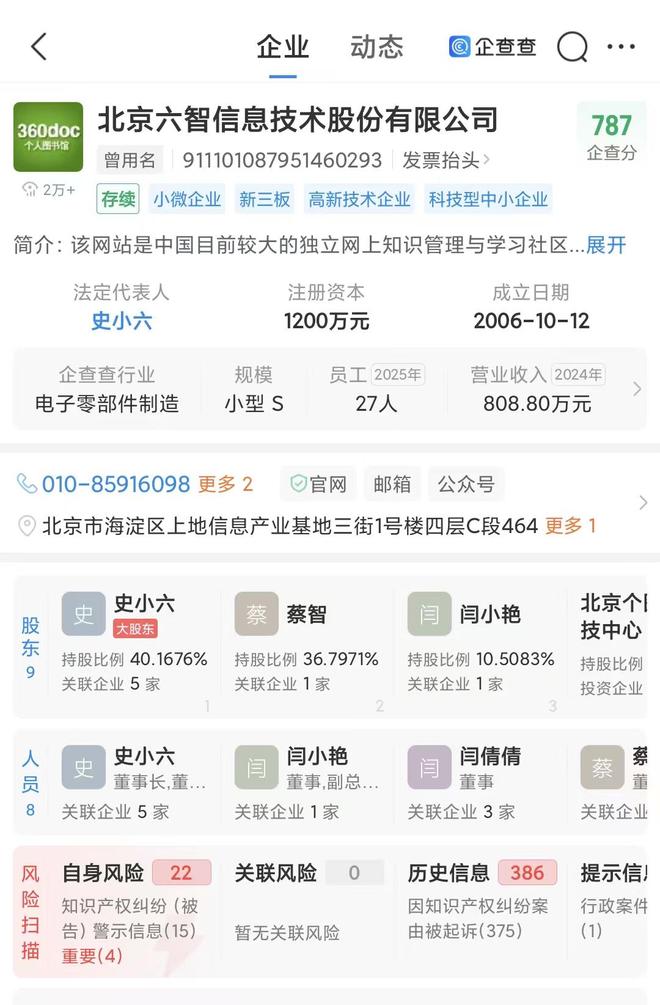660x1005 pixels.
Task: Show 更多 1 company addresses
Action: point(570,525)
